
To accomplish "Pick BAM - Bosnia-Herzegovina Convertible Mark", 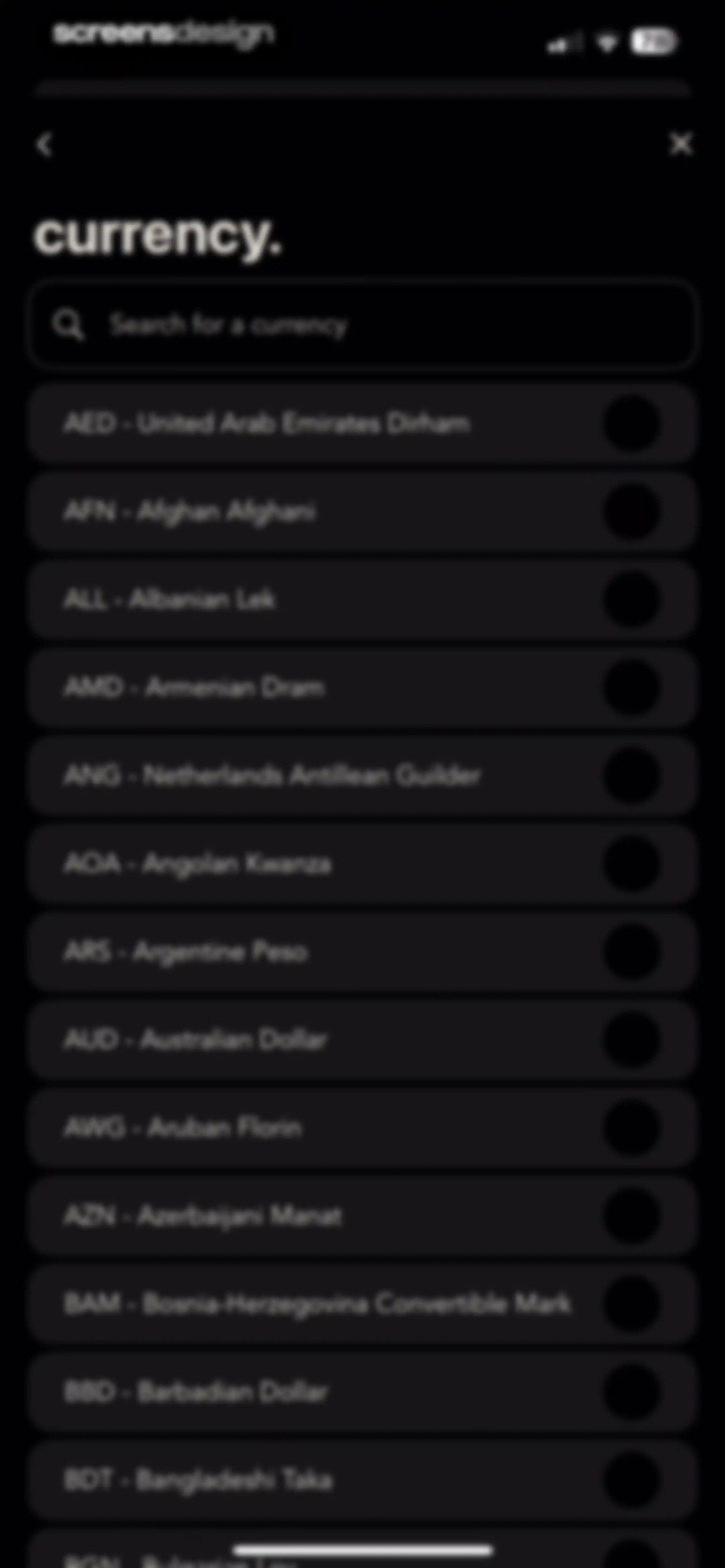I will point(362,1303).
